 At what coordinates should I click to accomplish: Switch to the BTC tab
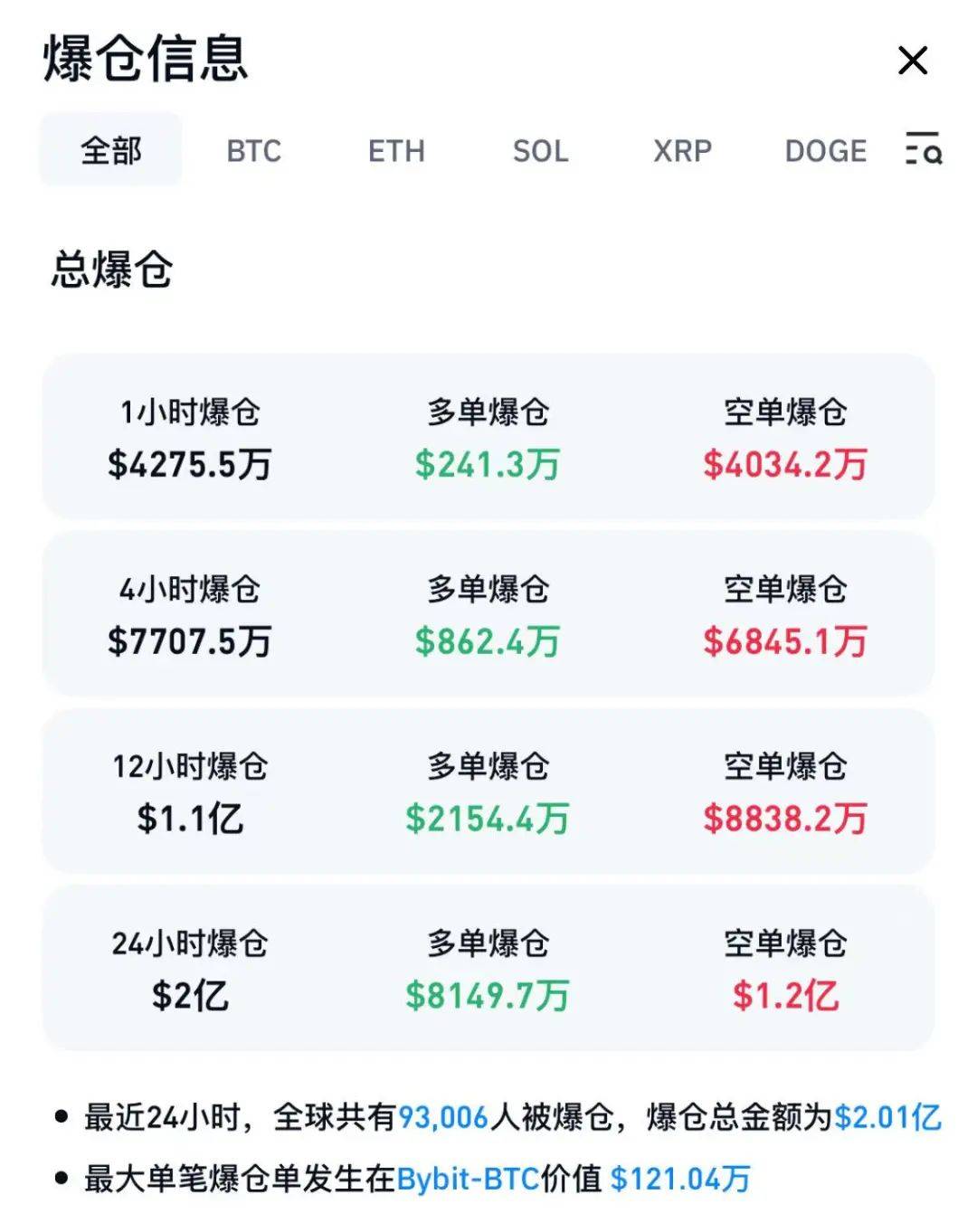pos(254,151)
